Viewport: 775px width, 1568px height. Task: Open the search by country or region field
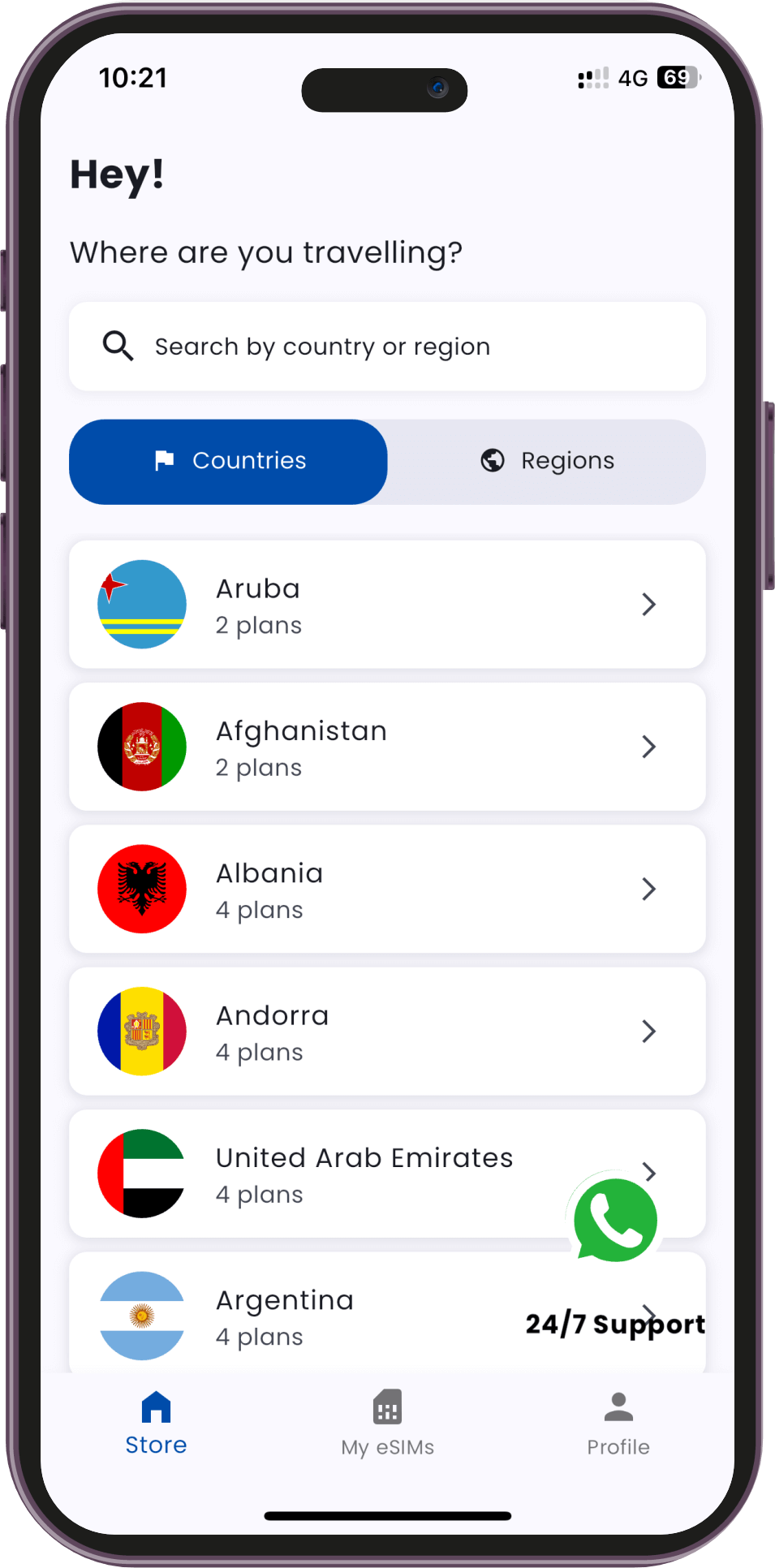[387, 347]
